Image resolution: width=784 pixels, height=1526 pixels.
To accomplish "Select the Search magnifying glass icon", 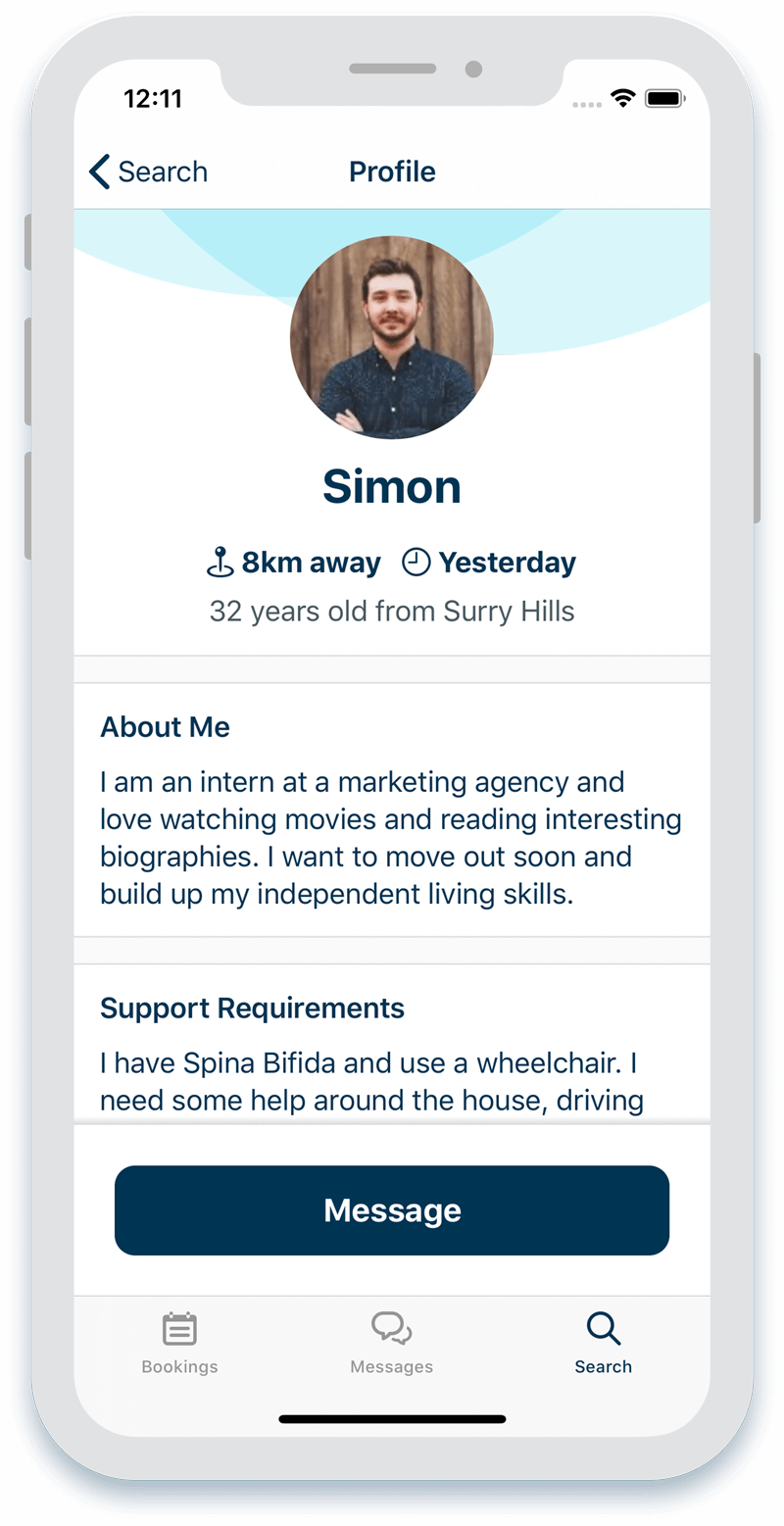I will [x=602, y=1329].
